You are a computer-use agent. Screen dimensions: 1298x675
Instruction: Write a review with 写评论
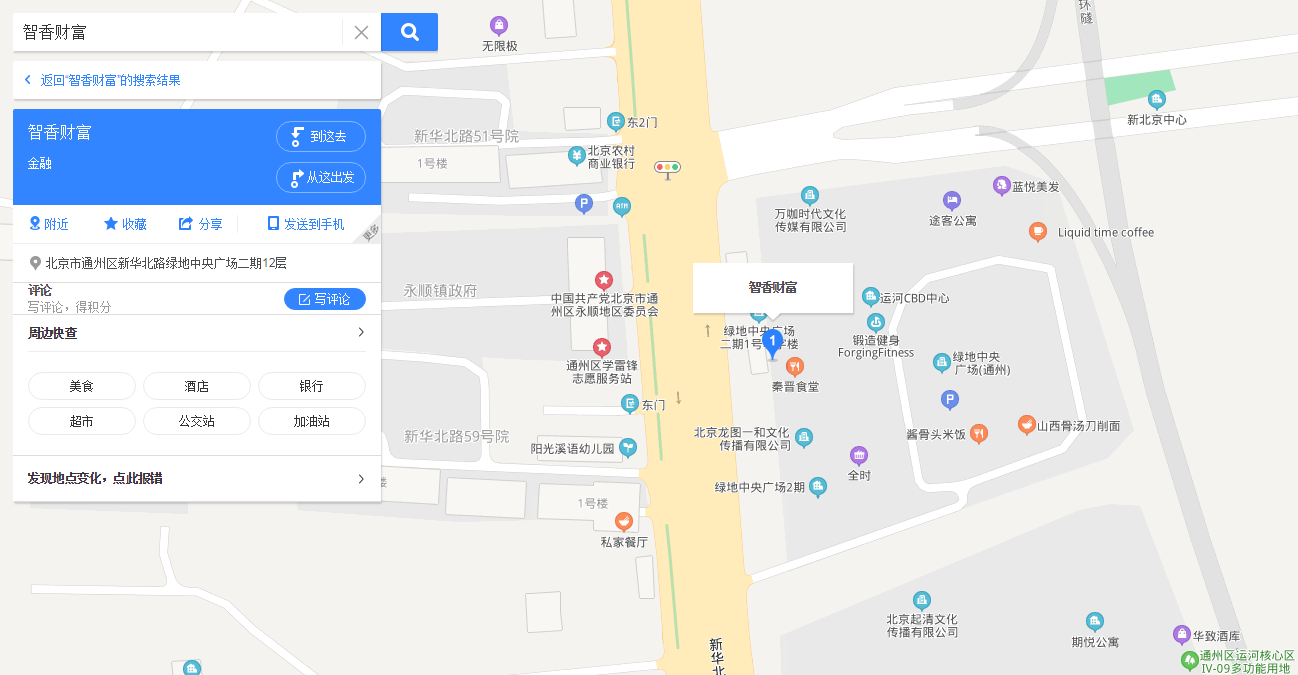pos(324,299)
